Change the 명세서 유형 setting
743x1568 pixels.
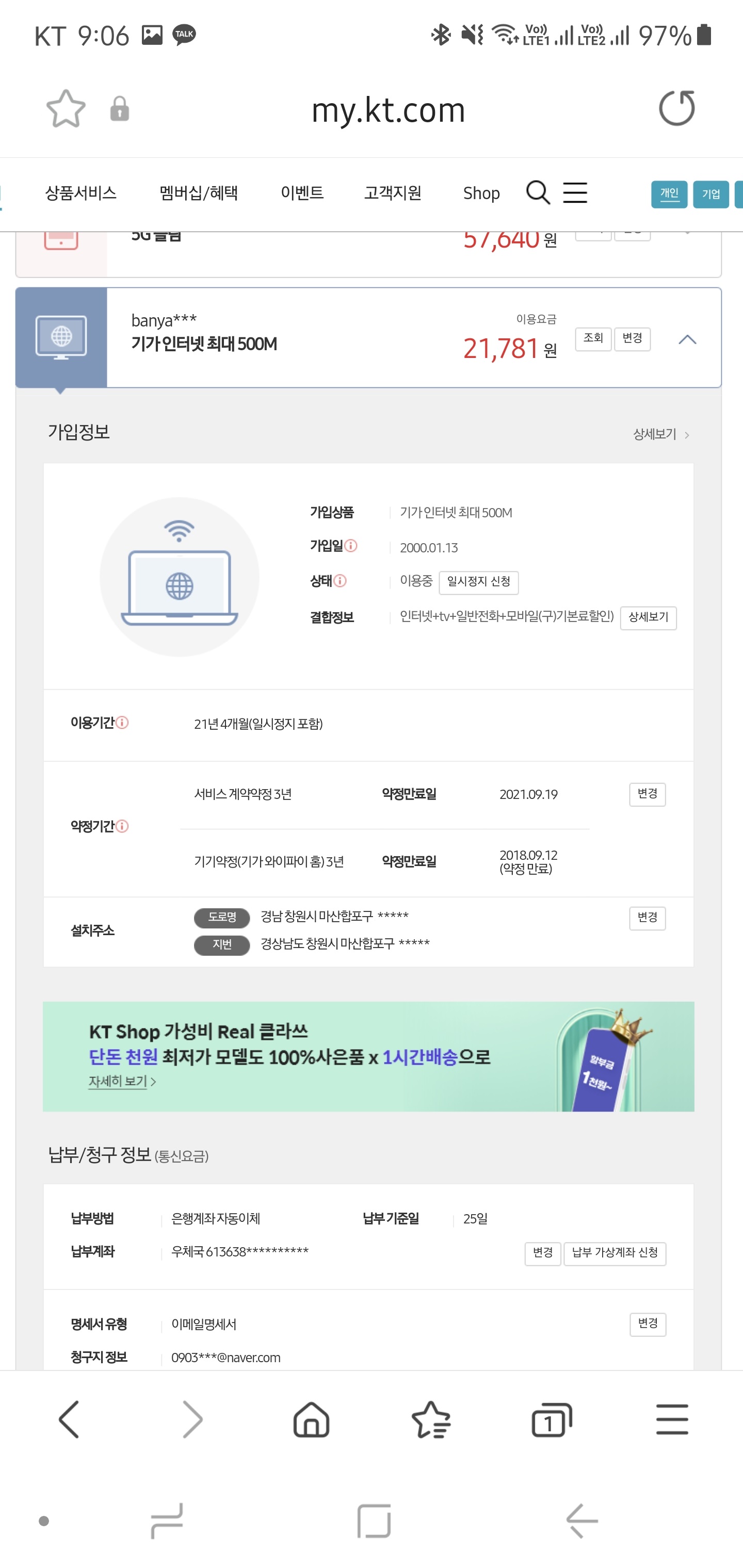(x=648, y=1324)
